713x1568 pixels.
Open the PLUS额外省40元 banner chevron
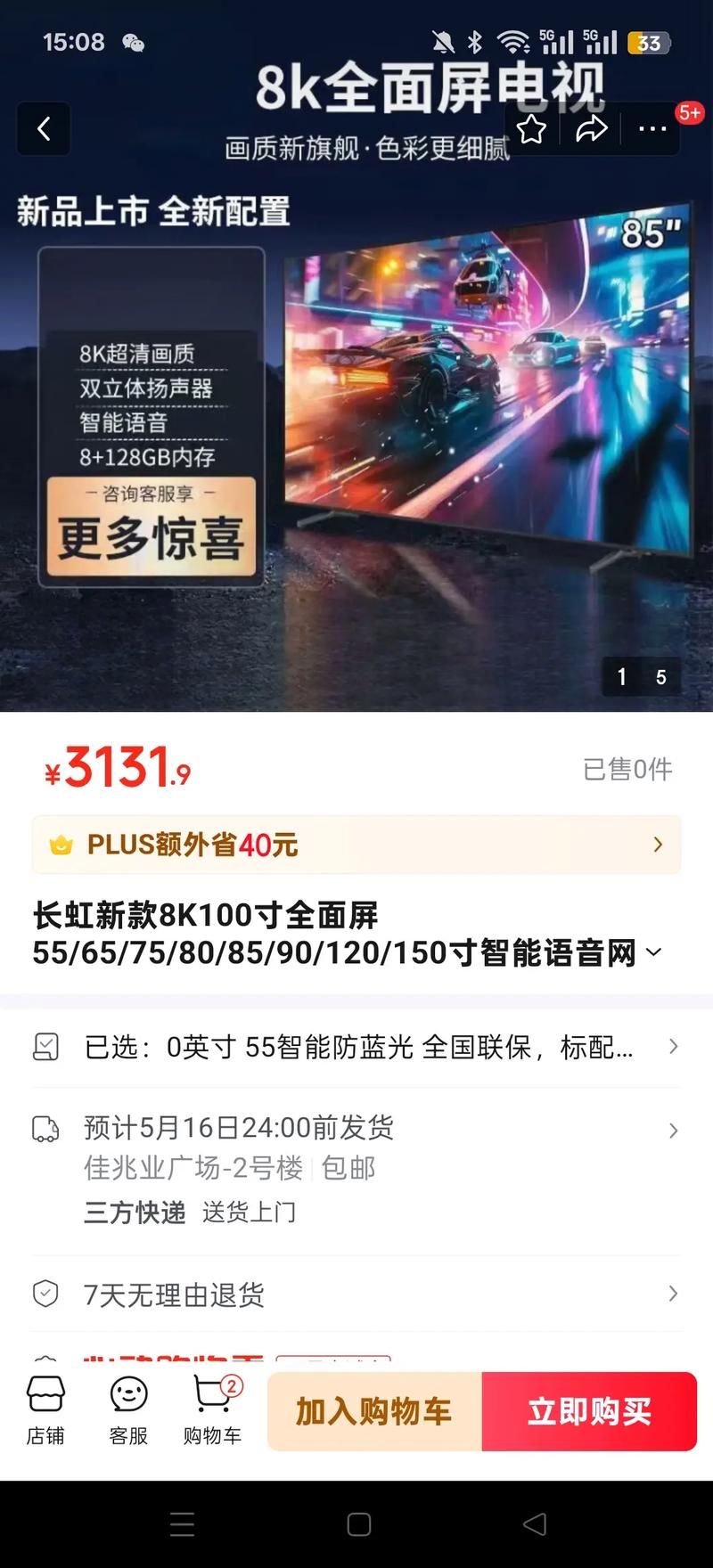[x=657, y=845]
